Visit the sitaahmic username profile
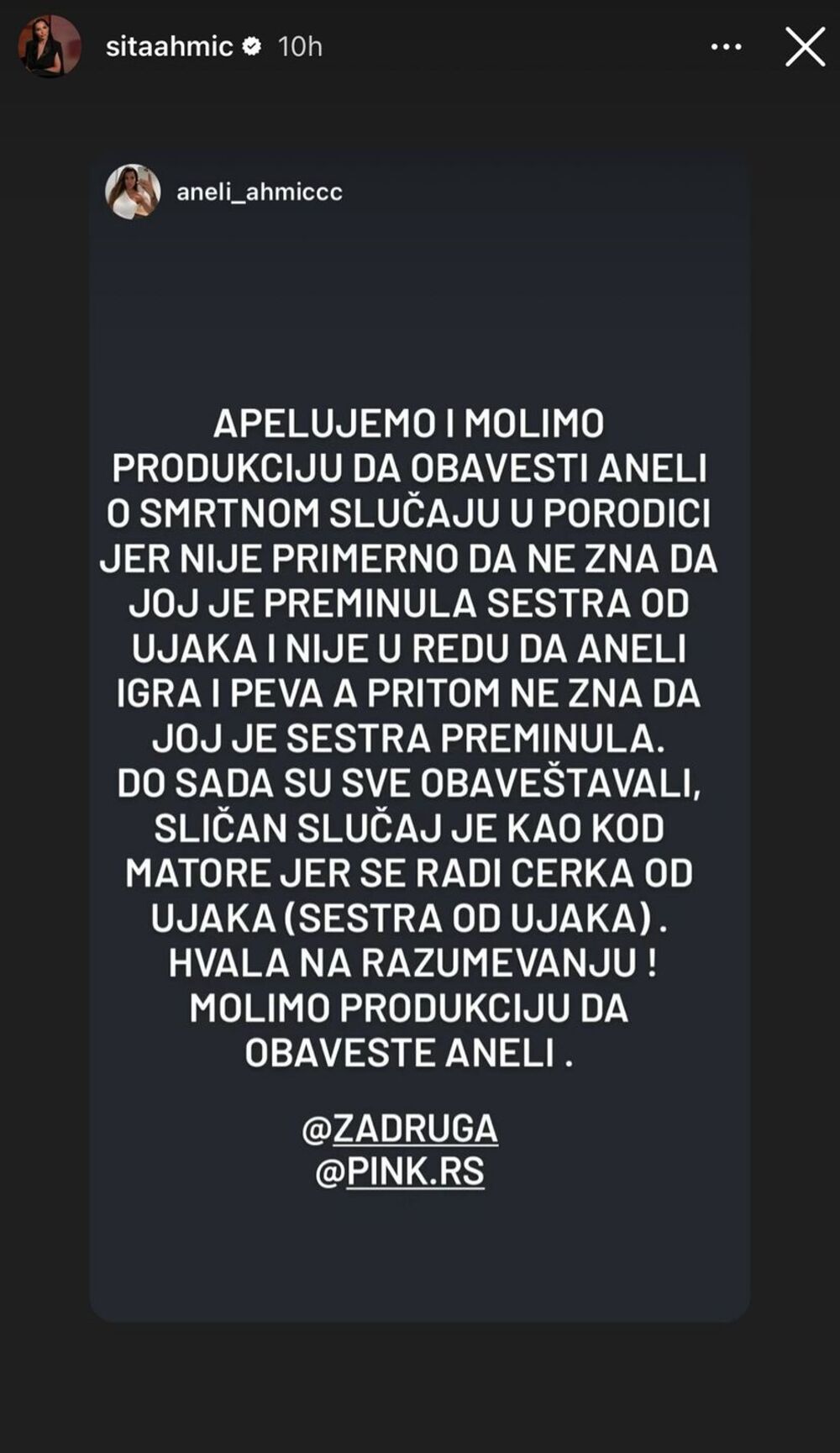 (169, 46)
